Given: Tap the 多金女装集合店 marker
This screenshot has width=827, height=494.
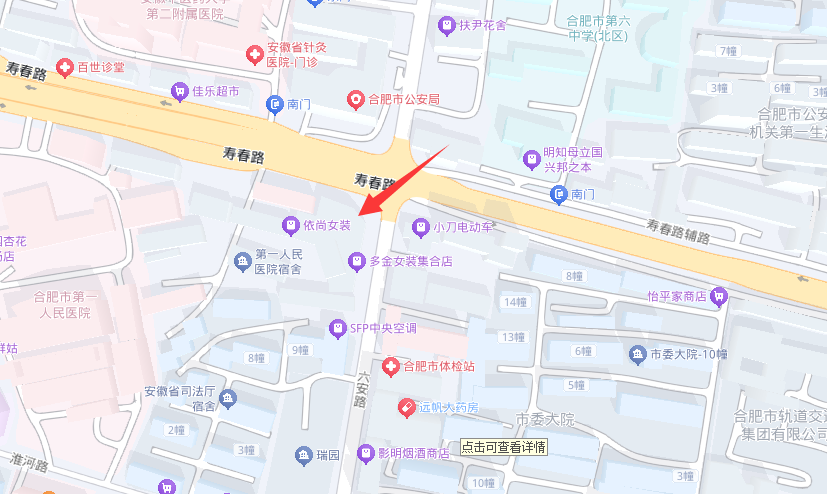Looking at the screenshot, I should pyautogui.click(x=355, y=261).
